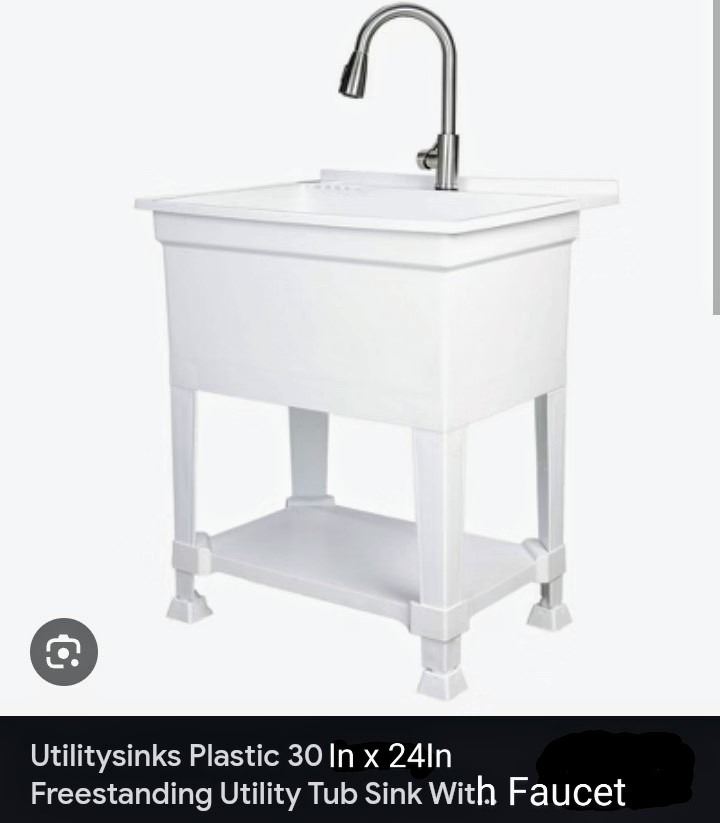Search this image with Google Lens
The width and height of the screenshot is (720, 823).
pyautogui.click(x=64, y=652)
